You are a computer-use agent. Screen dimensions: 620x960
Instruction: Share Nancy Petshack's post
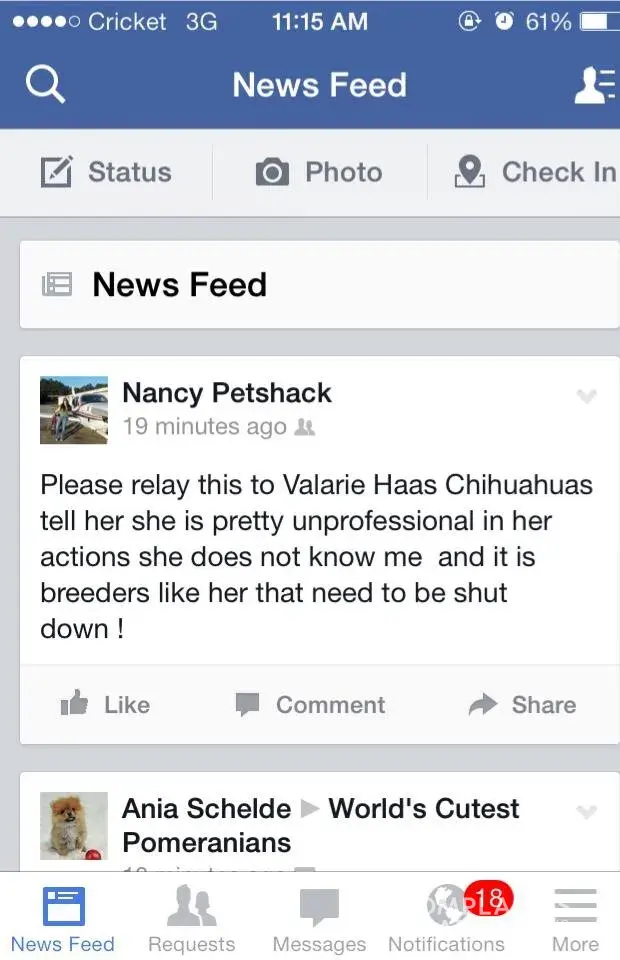(x=522, y=705)
